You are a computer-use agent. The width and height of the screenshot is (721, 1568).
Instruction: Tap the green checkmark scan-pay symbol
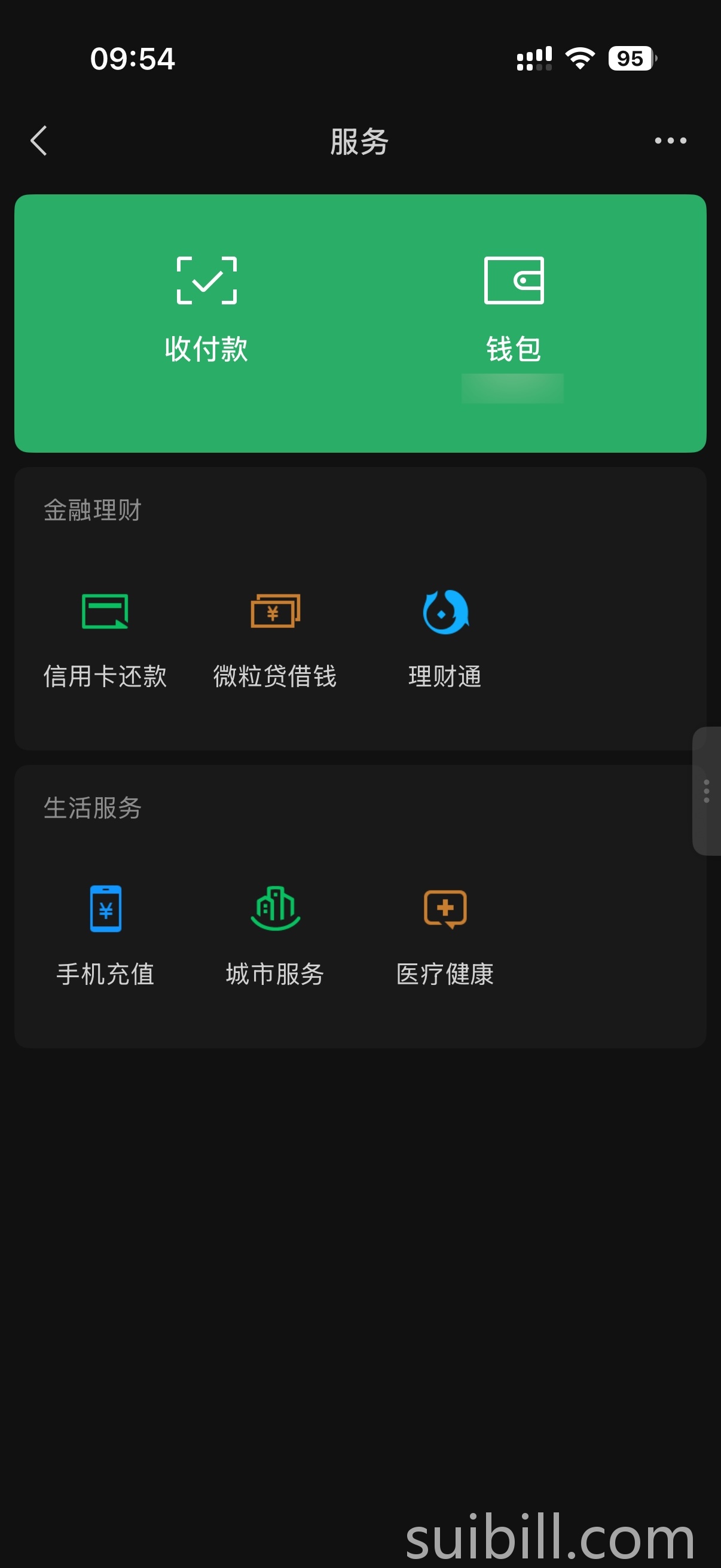pyautogui.click(x=207, y=280)
